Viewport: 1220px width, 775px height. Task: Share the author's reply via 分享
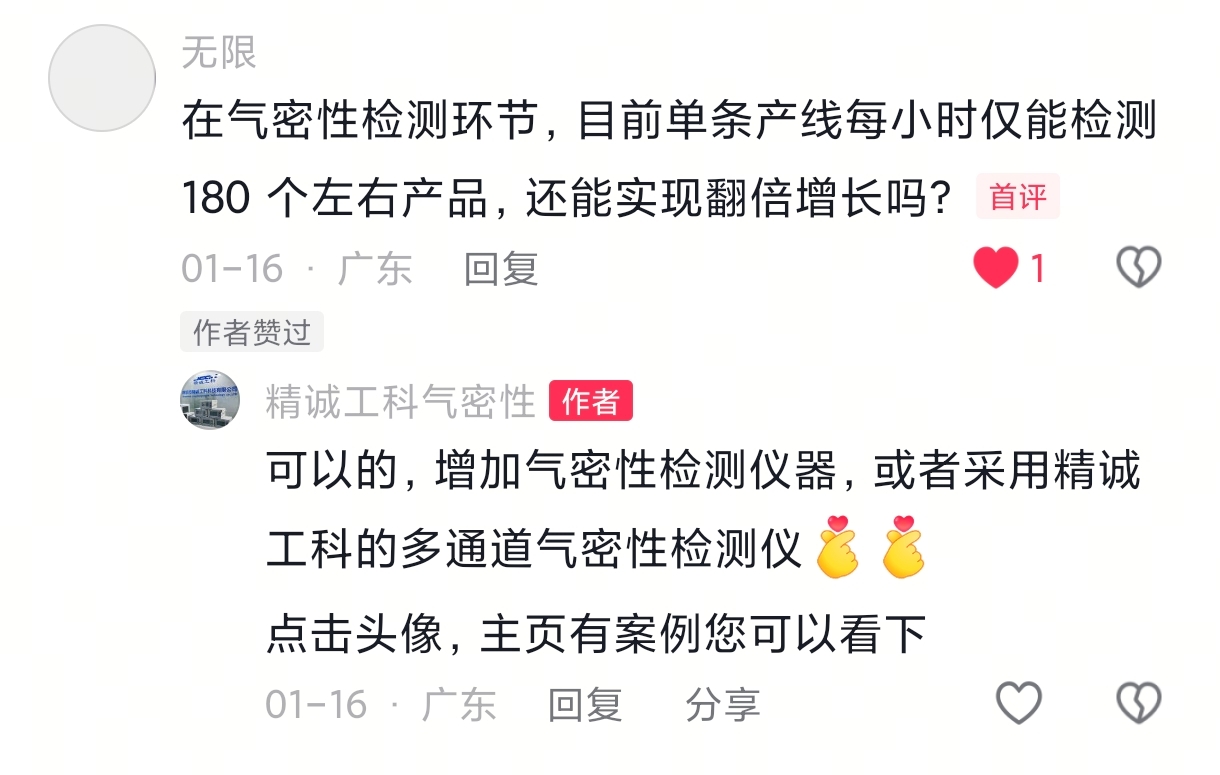pos(722,705)
